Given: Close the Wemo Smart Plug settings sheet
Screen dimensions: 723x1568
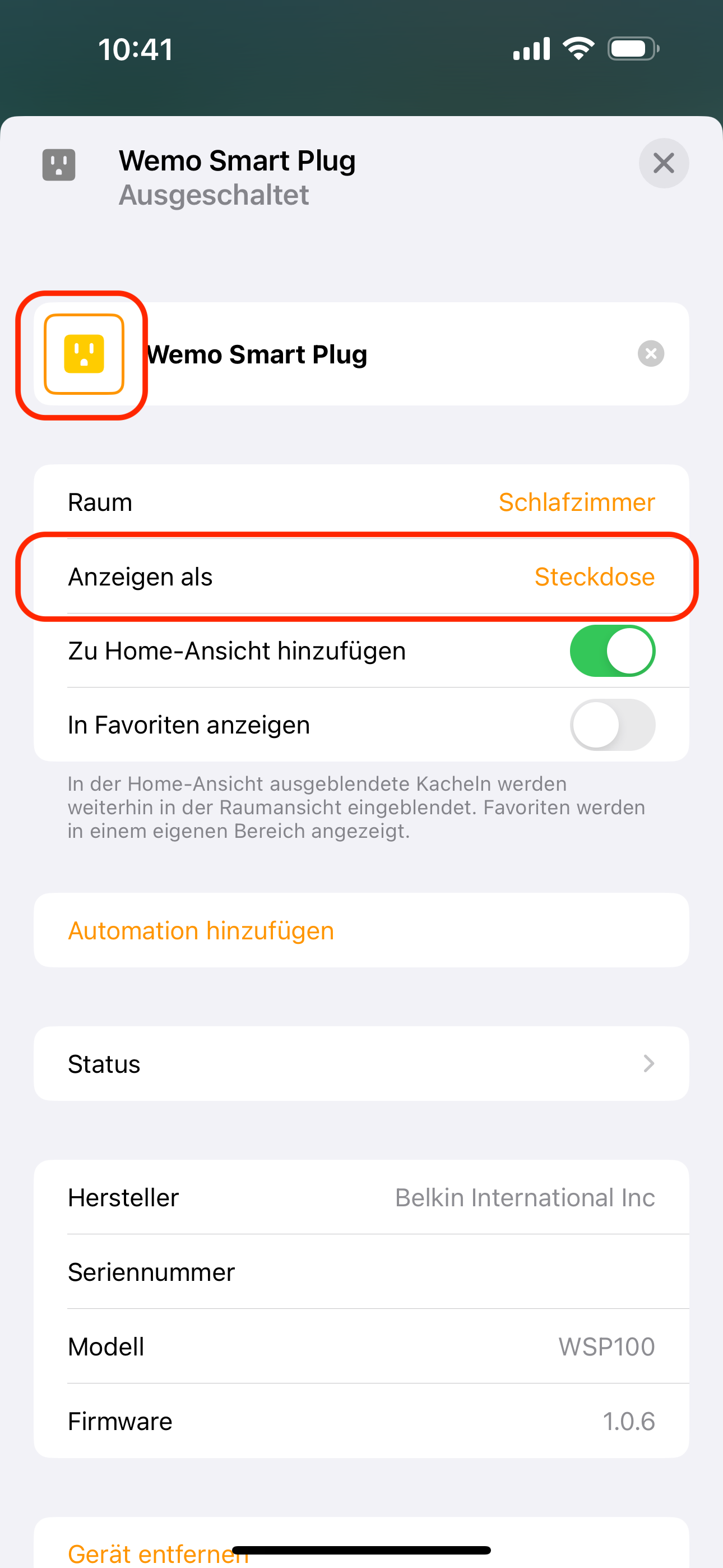Looking at the screenshot, I should (x=664, y=163).
